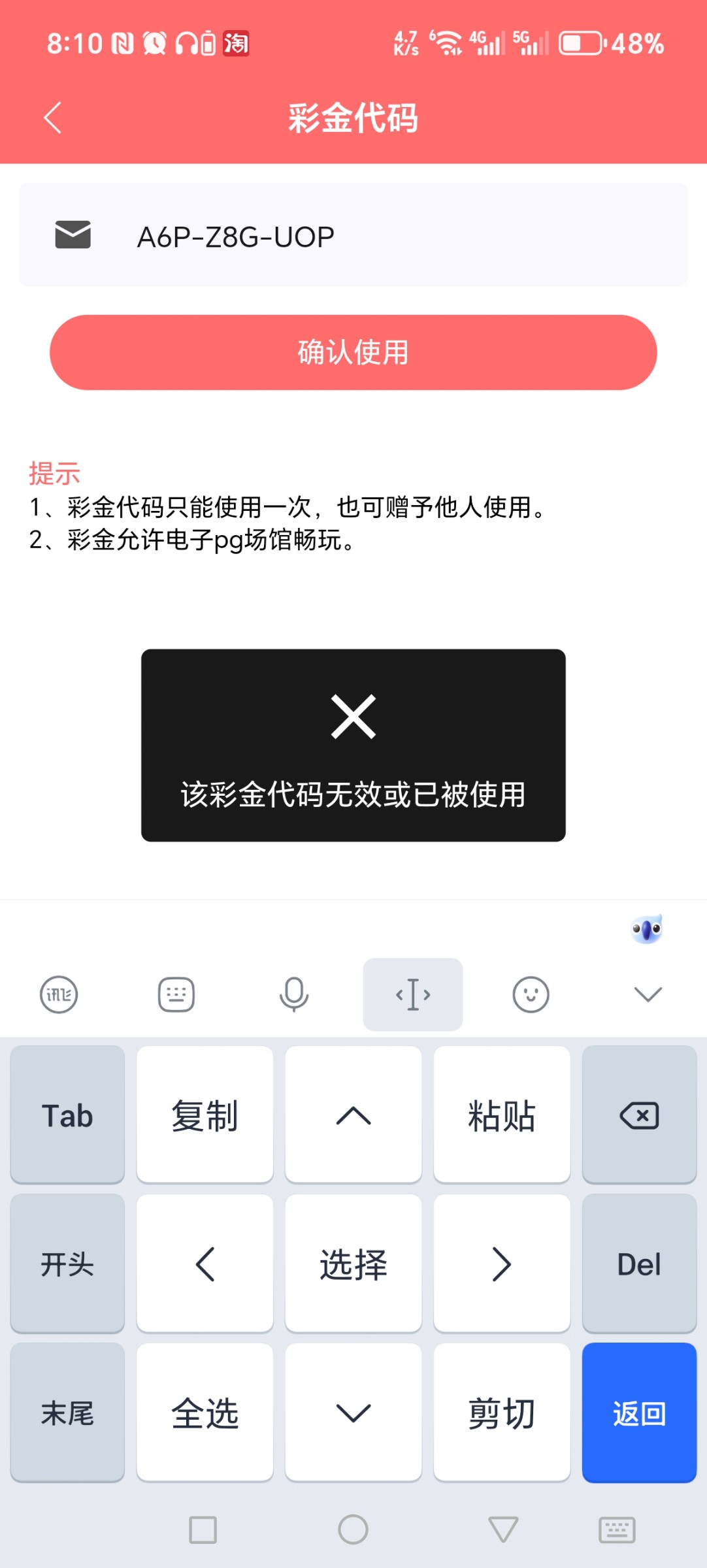Screen dimensions: 707x1568
Task: Open the emoji smiley panel
Action: pyautogui.click(x=531, y=994)
